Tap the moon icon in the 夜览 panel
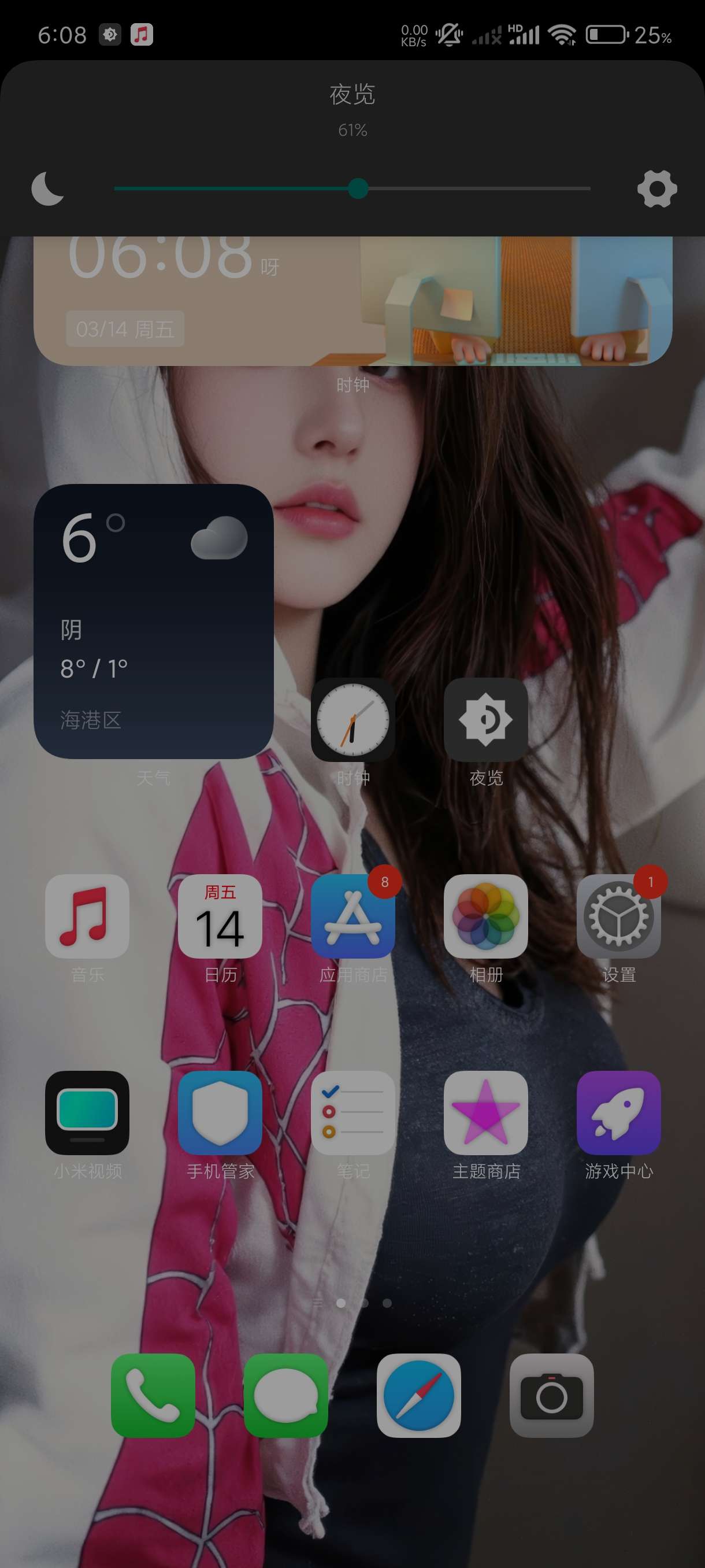 (x=48, y=188)
